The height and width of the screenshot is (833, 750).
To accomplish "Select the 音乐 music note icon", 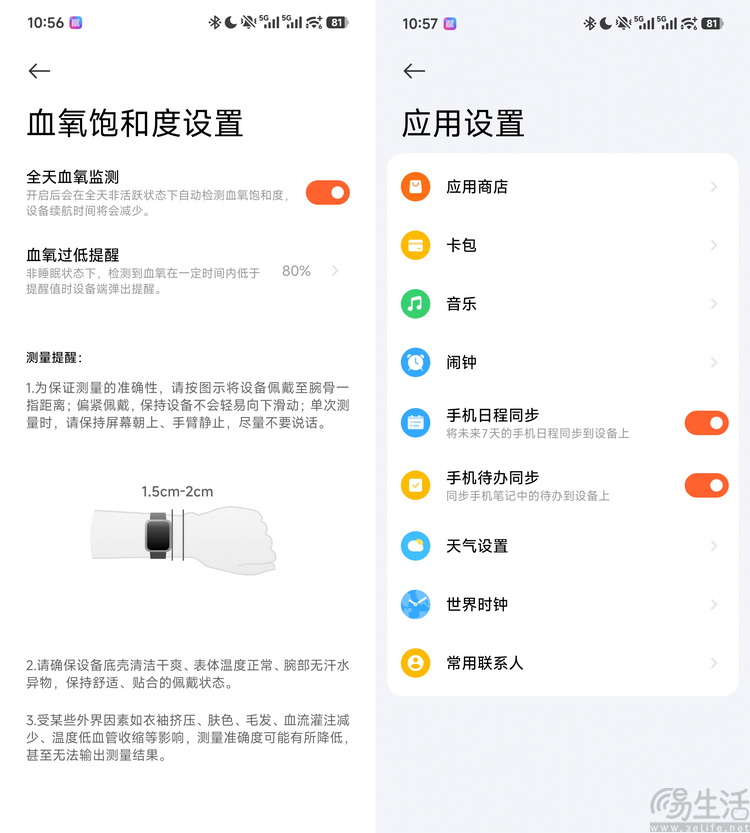I will [x=415, y=304].
